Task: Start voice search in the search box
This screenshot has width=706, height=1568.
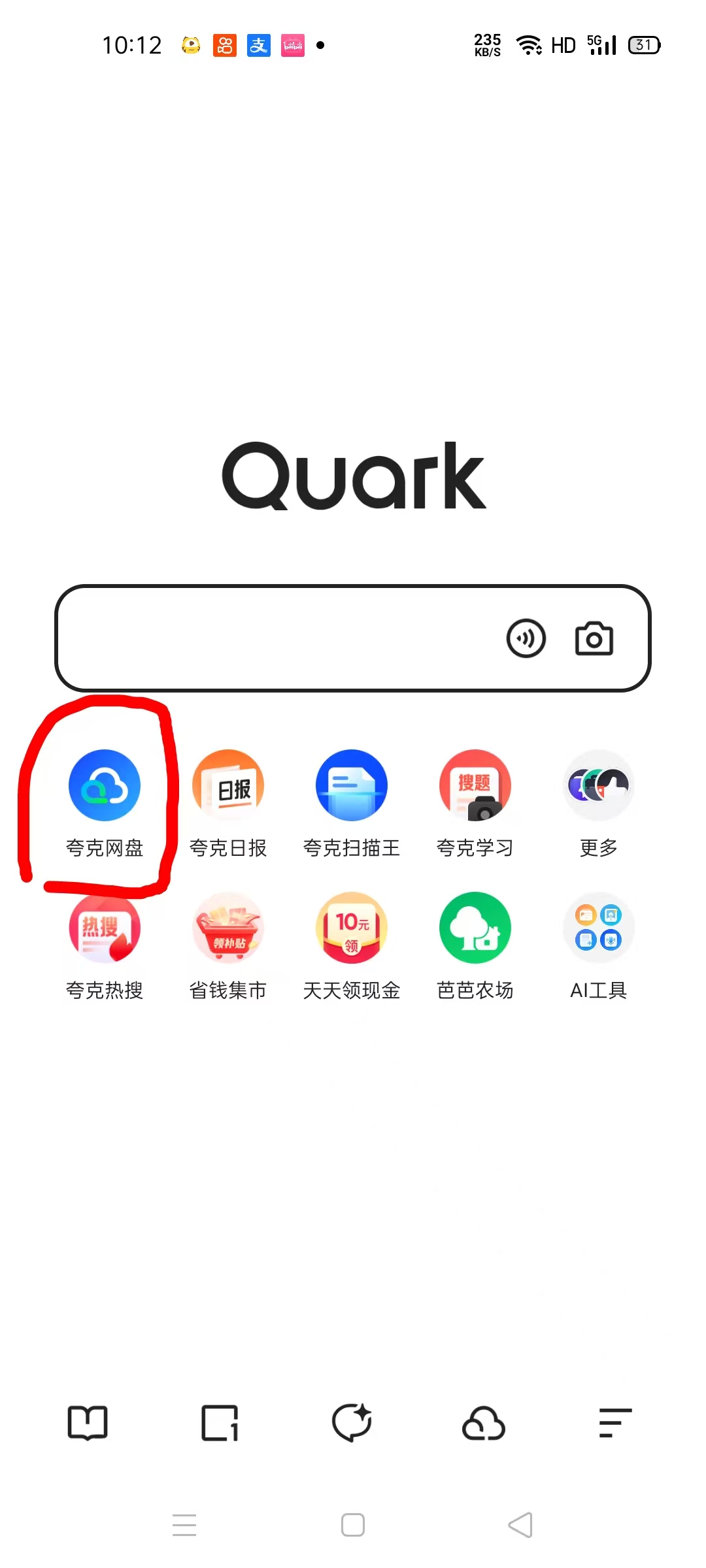Action: tap(526, 638)
